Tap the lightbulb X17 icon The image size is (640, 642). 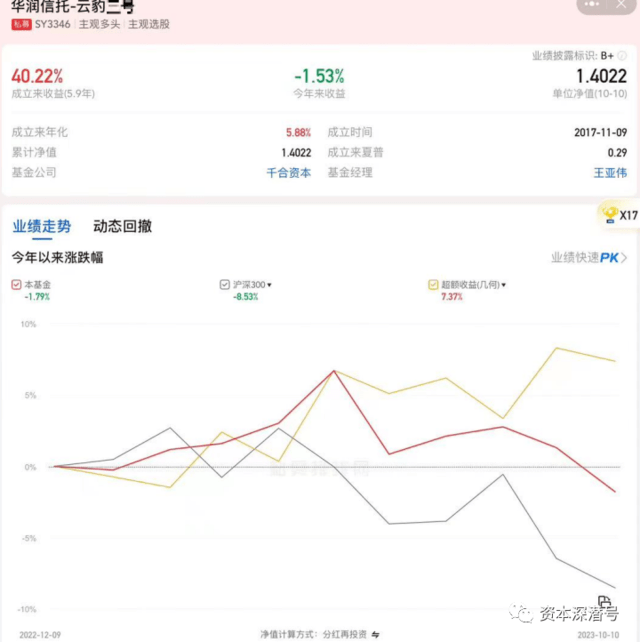[615, 213]
